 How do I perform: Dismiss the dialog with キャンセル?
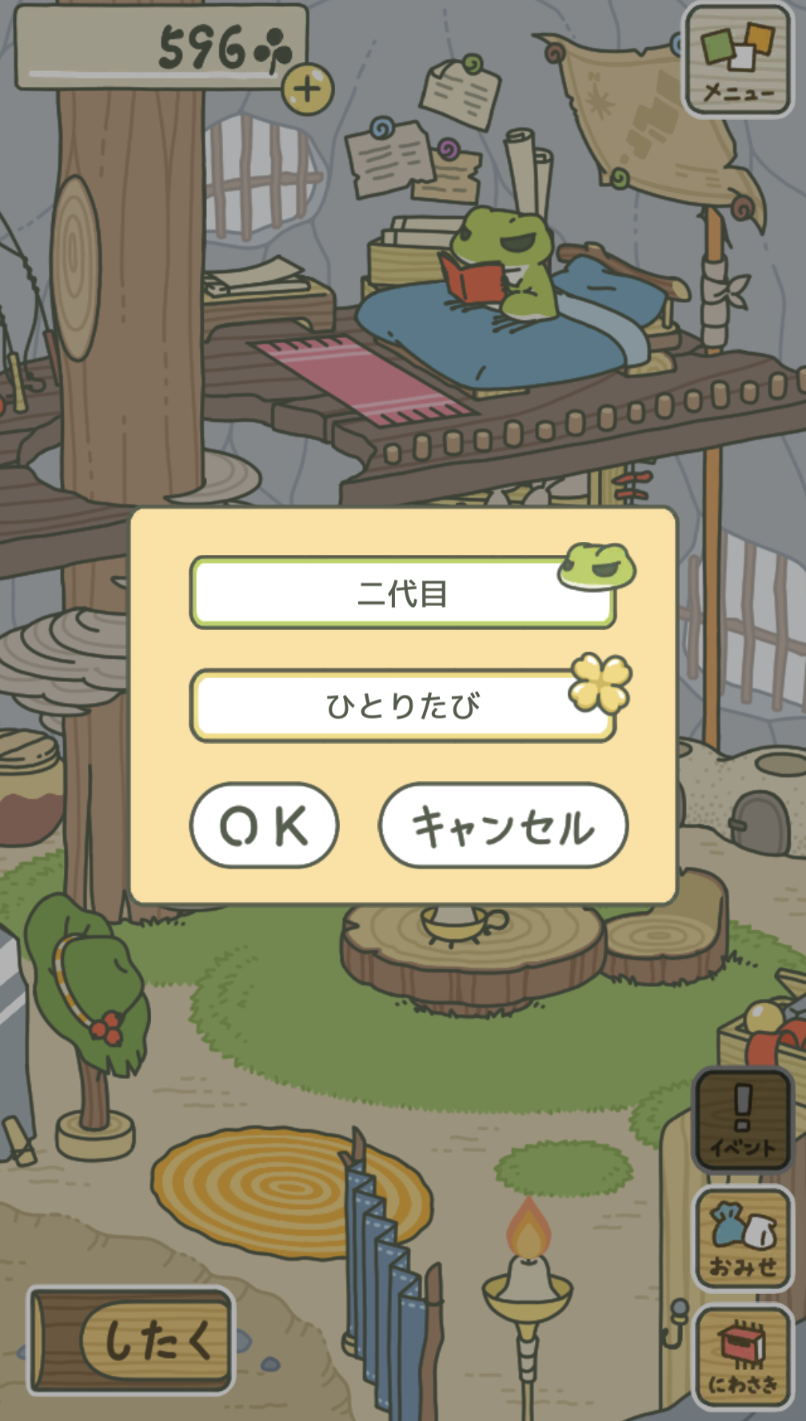pyautogui.click(x=503, y=826)
